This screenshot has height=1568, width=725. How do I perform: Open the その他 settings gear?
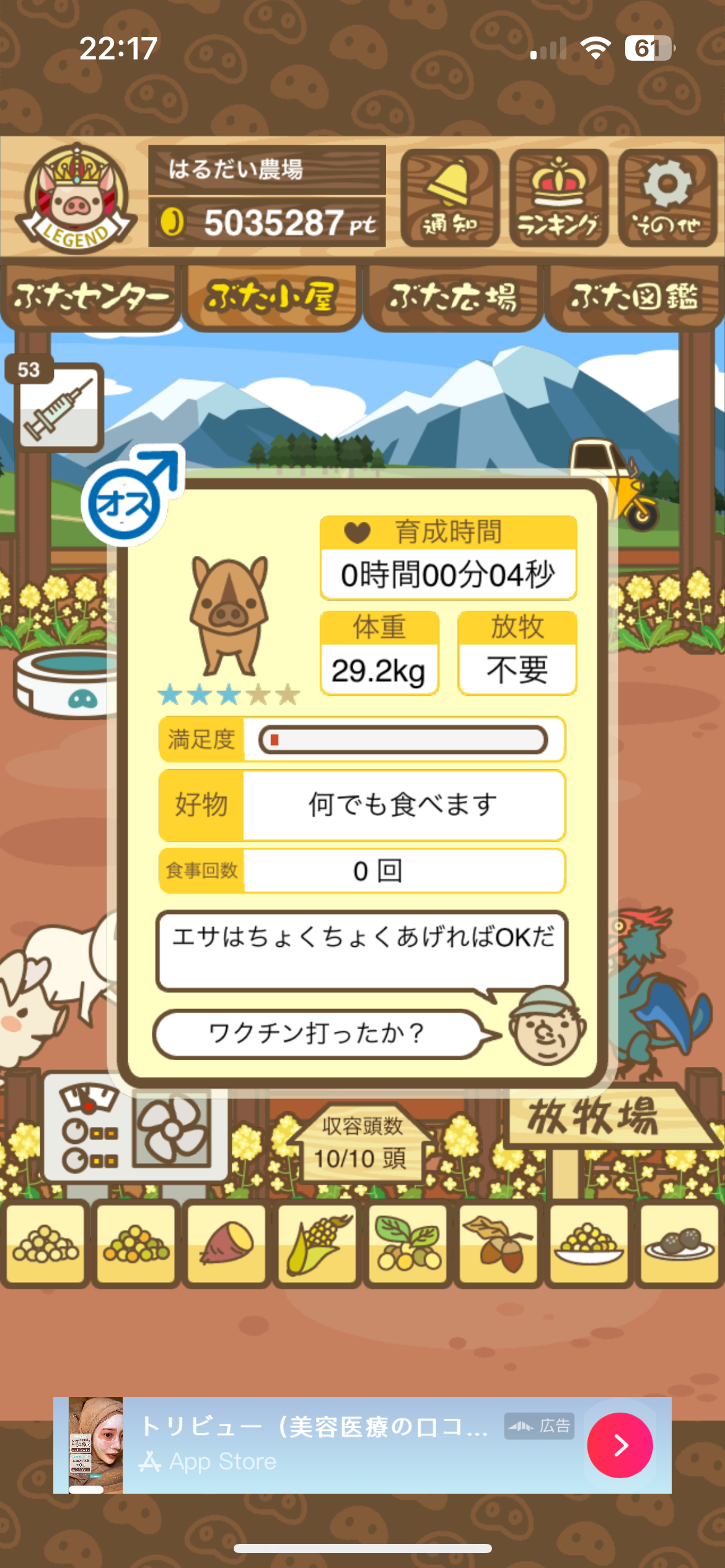(x=667, y=198)
